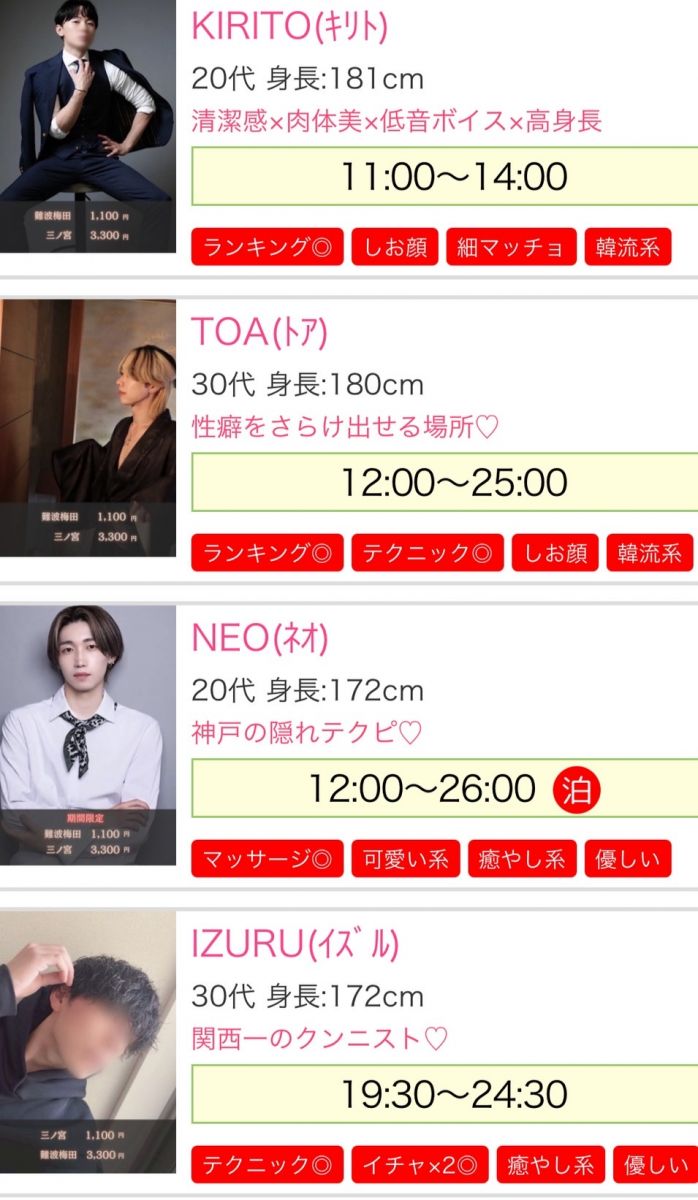Tap the マッサージ◎ tag under NEO
This screenshot has height=1200, width=698.
coord(267,859)
